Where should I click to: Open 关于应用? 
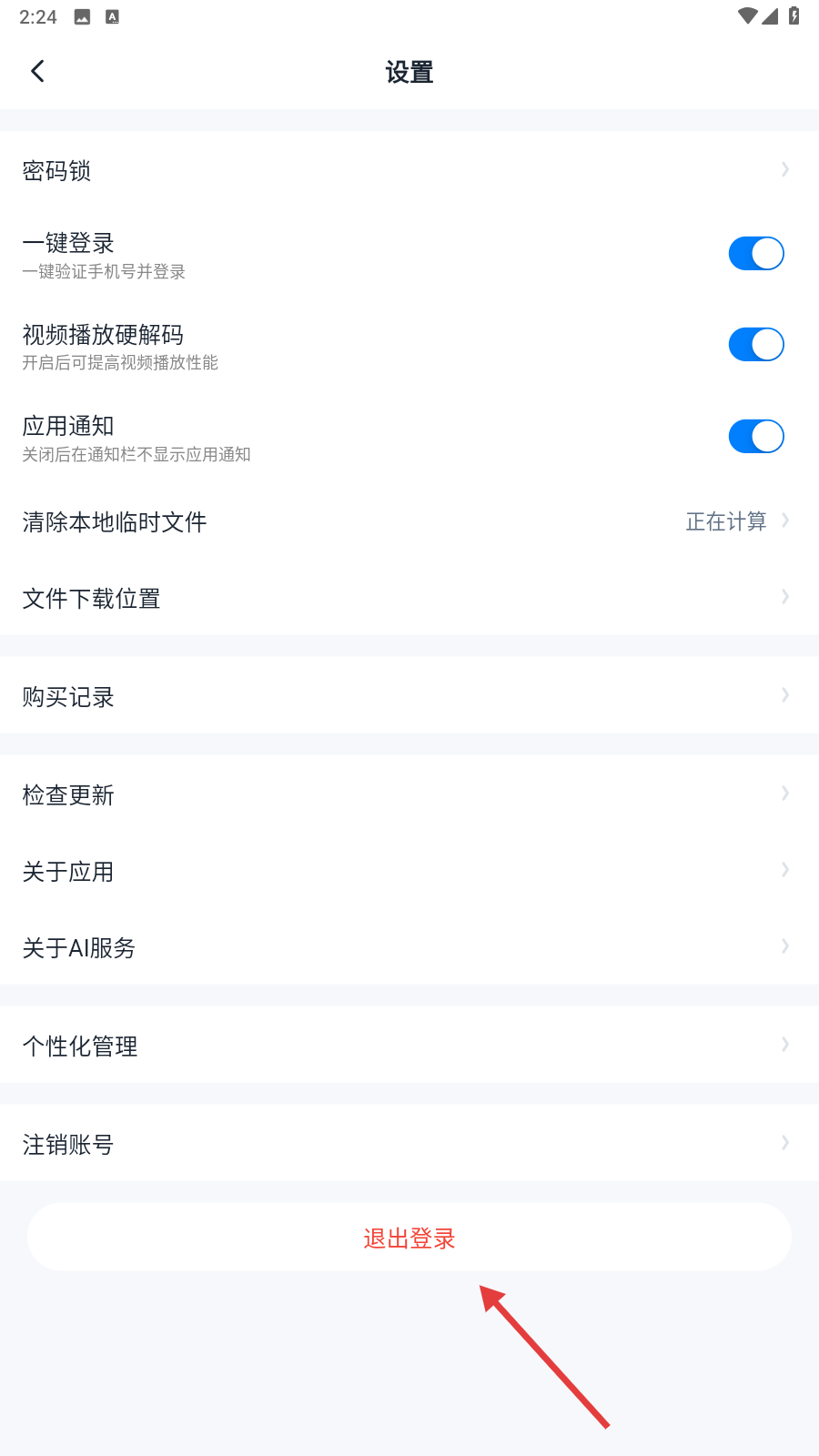click(x=409, y=871)
